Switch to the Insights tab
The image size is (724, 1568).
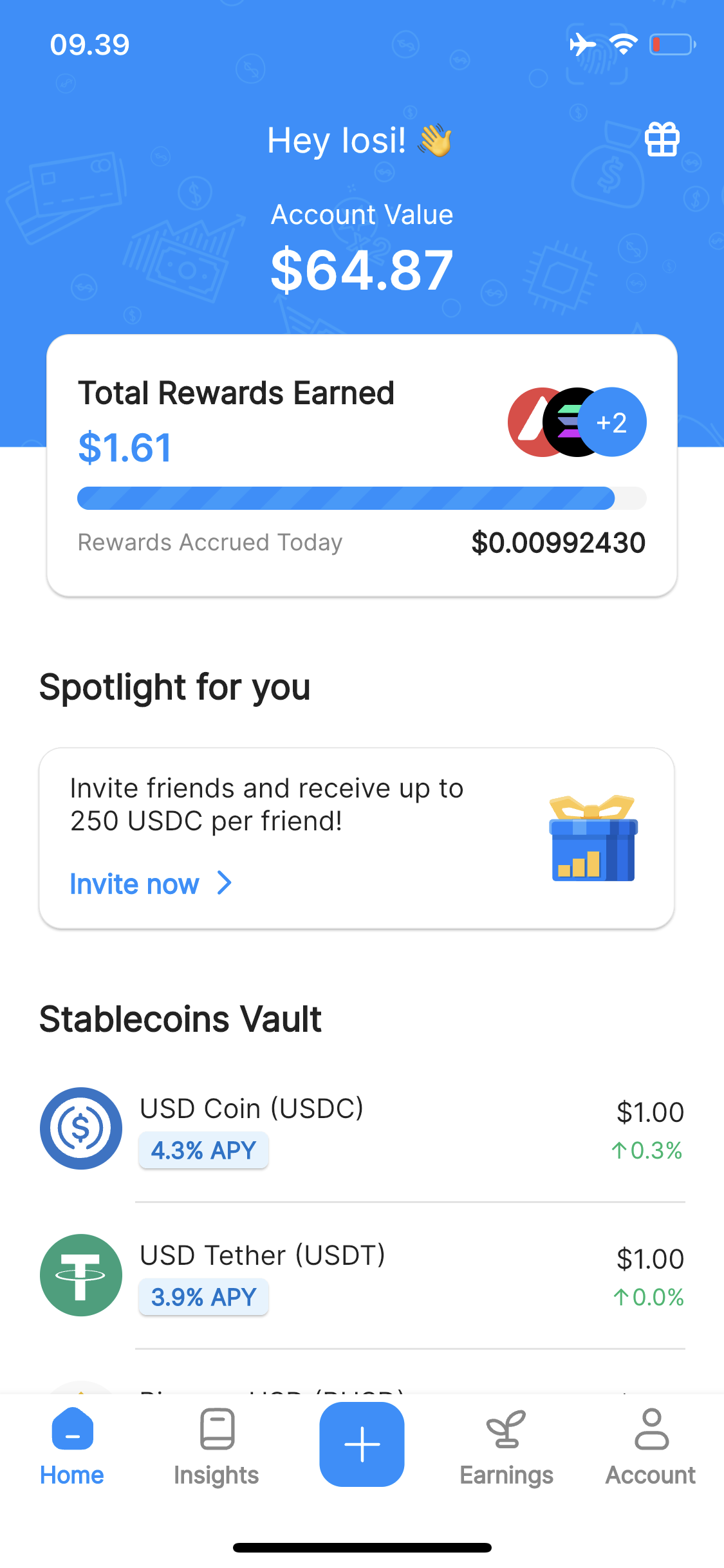[x=216, y=1446]
